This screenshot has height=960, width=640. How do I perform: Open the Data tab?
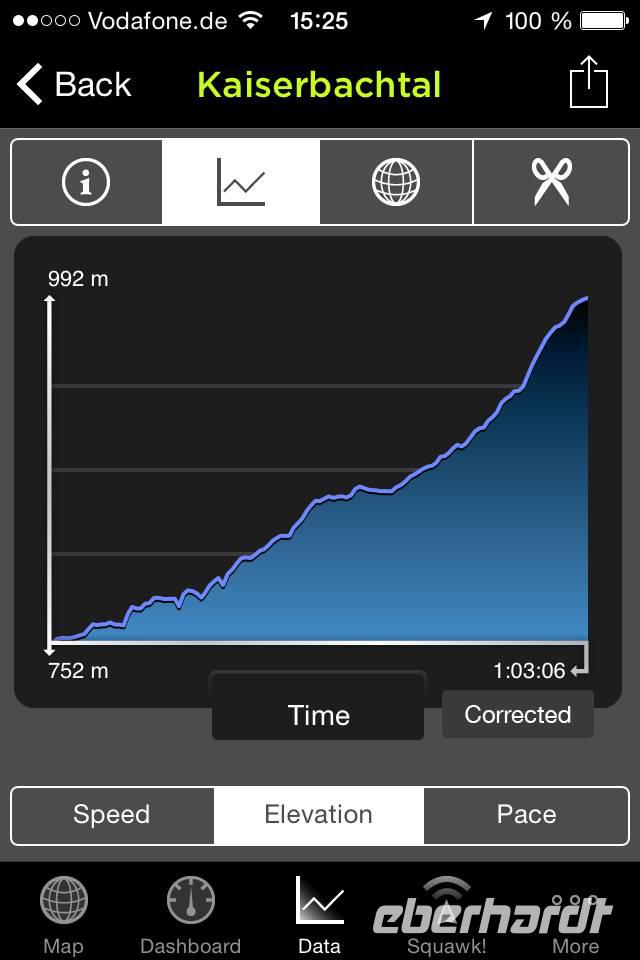[320, 914]
